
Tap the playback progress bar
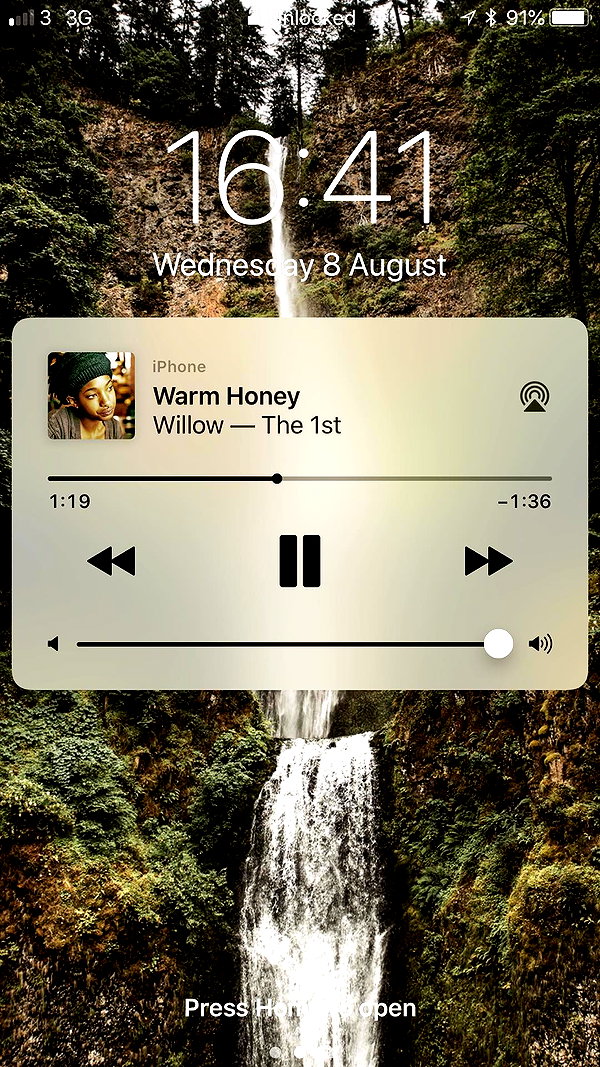click(299, 478)
